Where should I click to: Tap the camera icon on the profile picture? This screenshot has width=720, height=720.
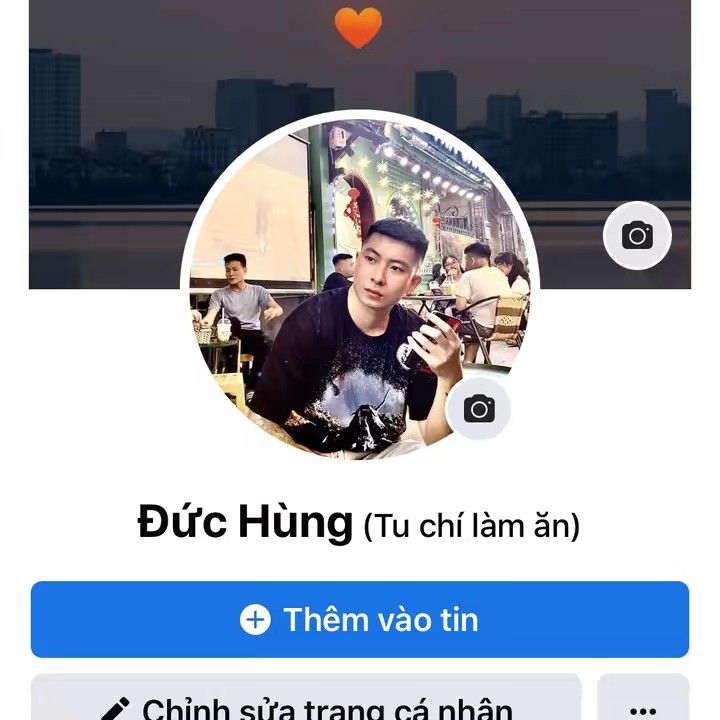[x=479, y=409]
